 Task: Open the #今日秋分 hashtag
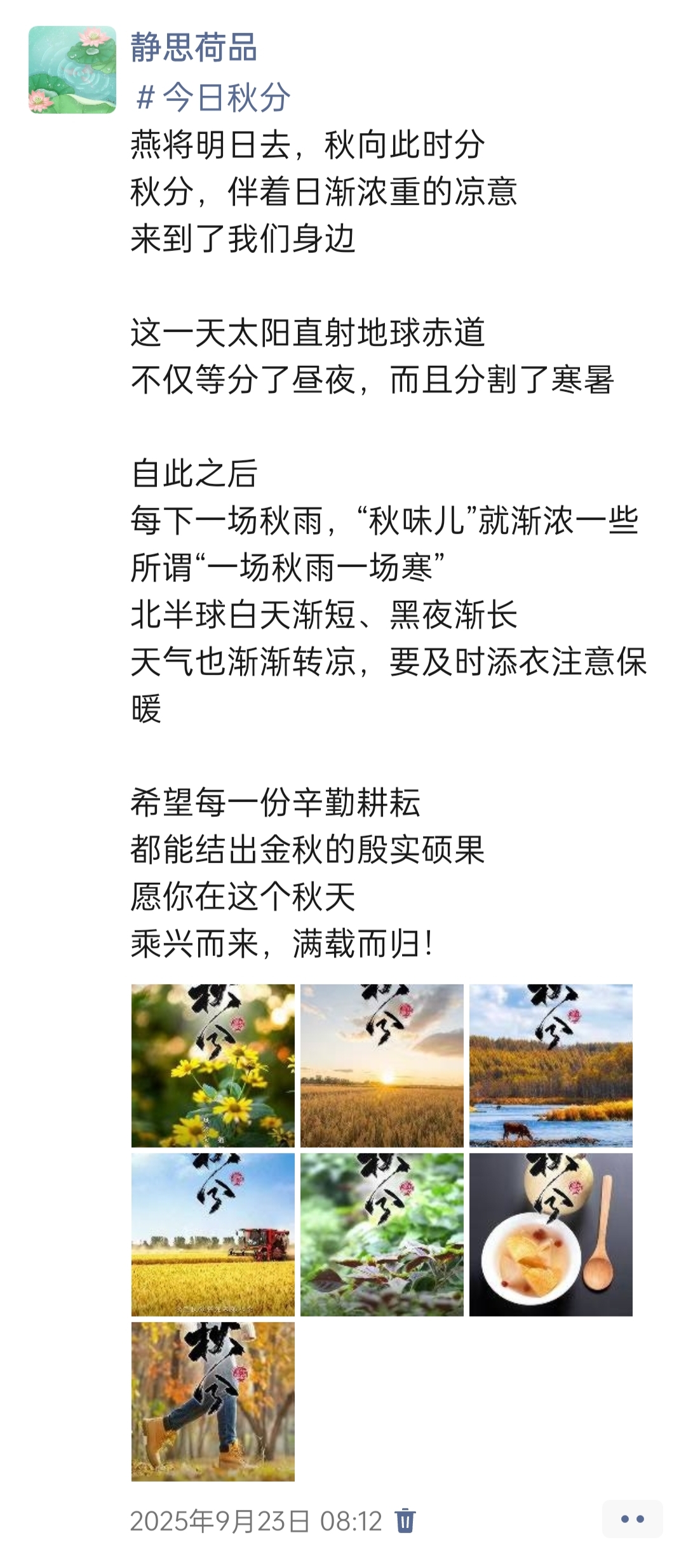click(x=213, y=98)
